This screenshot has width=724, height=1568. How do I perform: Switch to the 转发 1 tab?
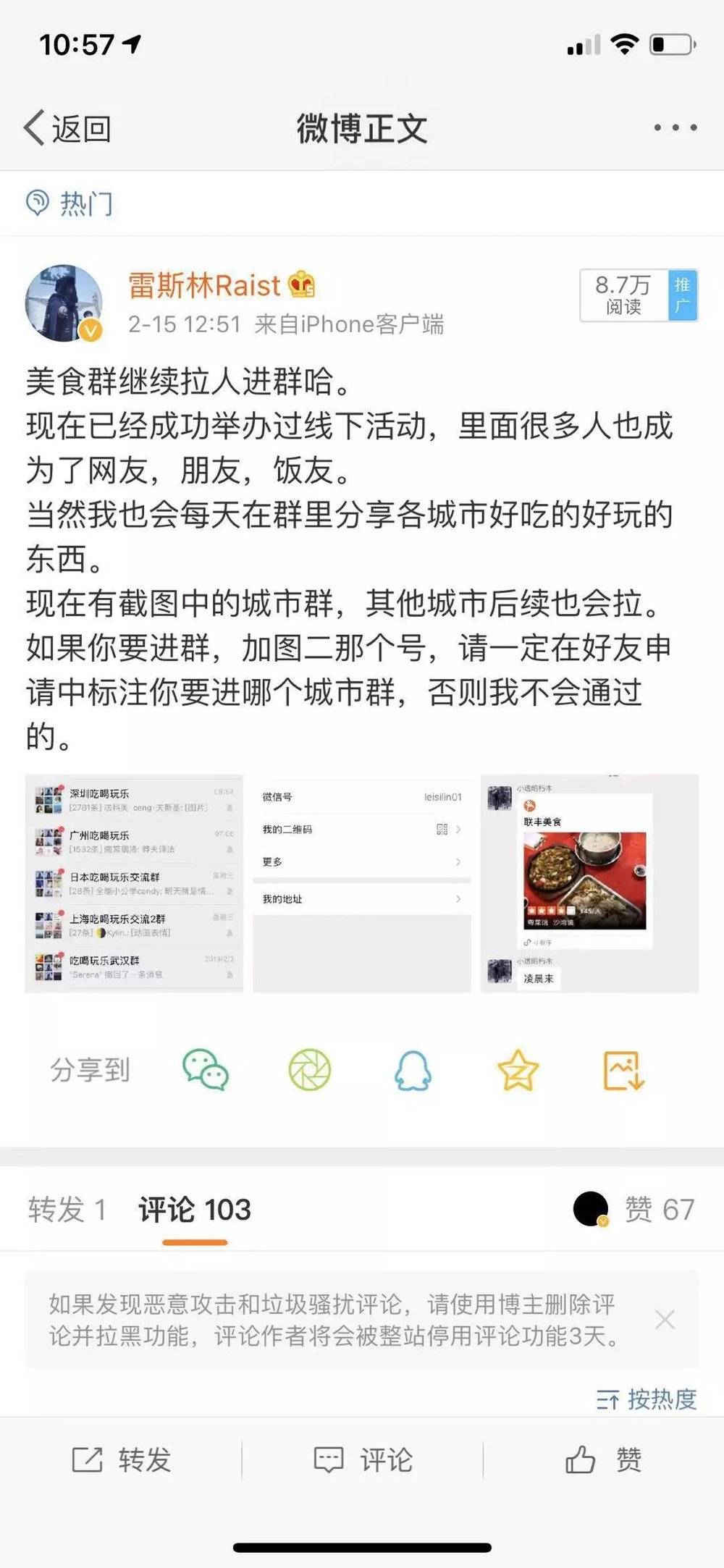67,1210
